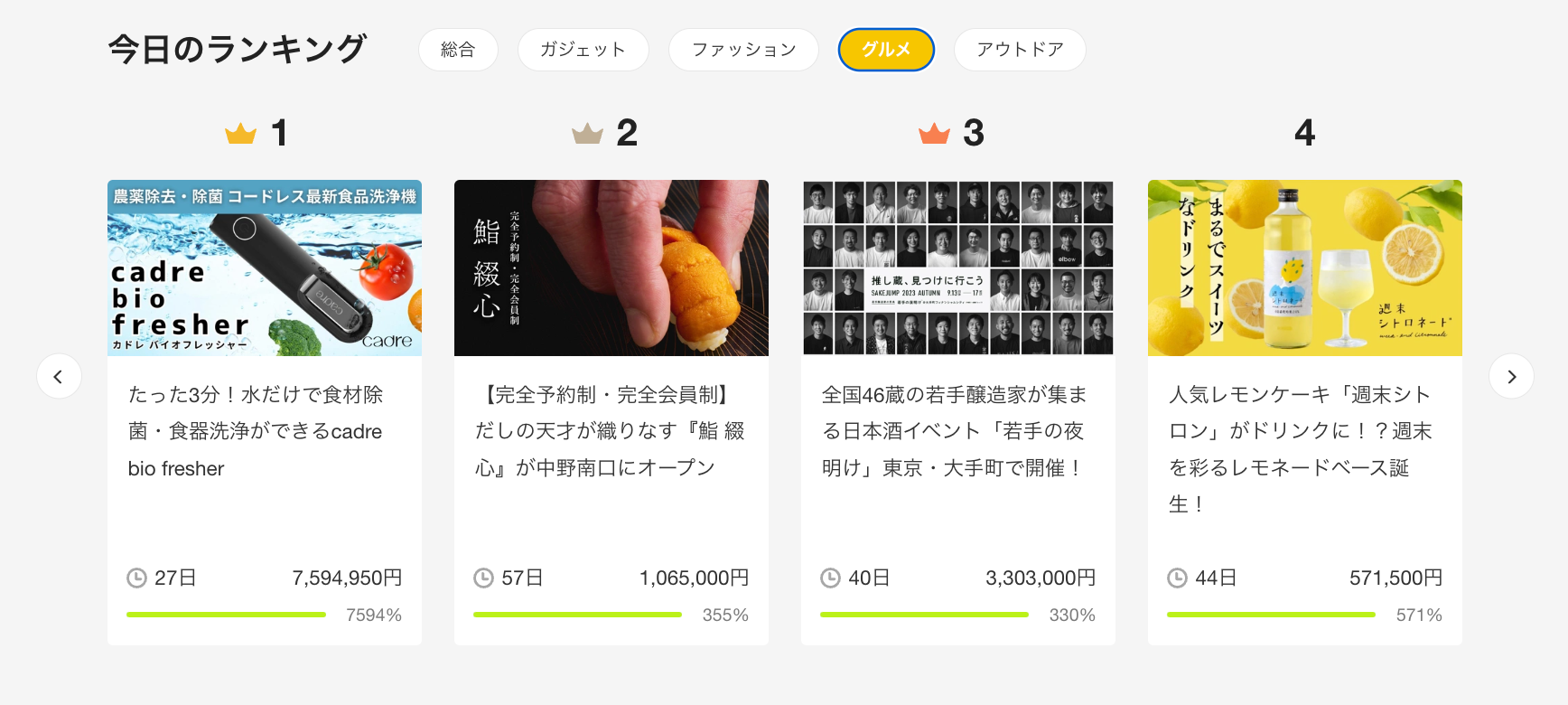Go to the previous ranking cards
1568x705 pixels.
59,376
